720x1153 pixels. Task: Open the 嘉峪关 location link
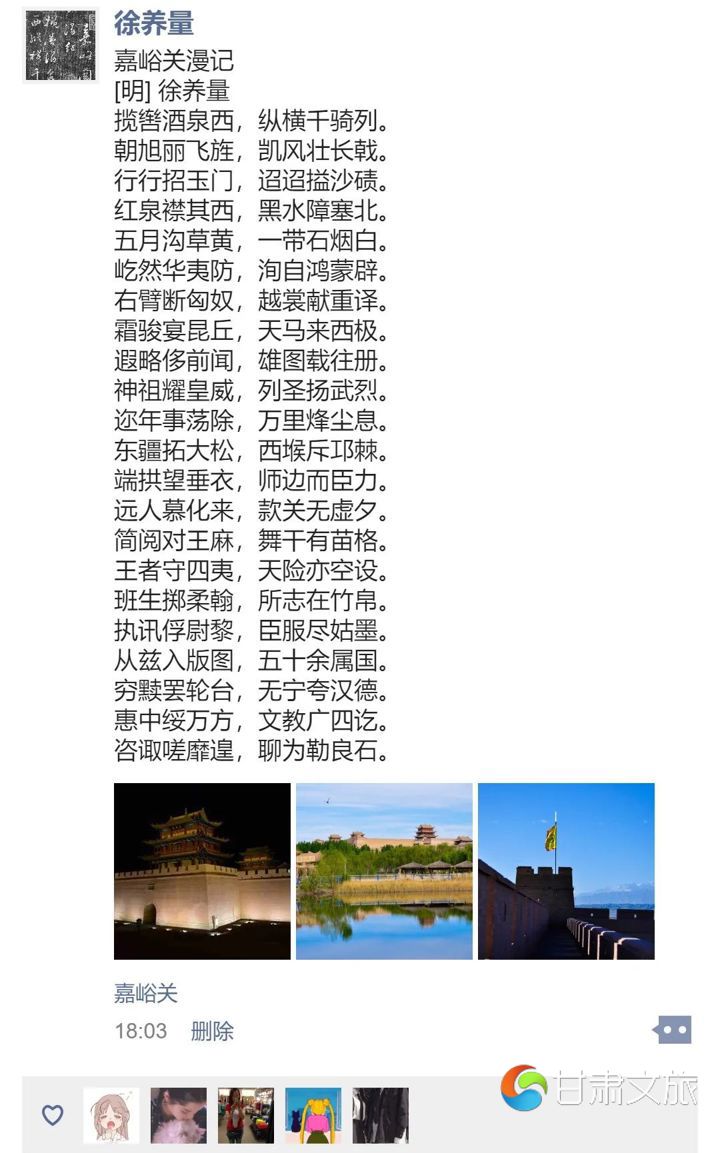[146, 993]
